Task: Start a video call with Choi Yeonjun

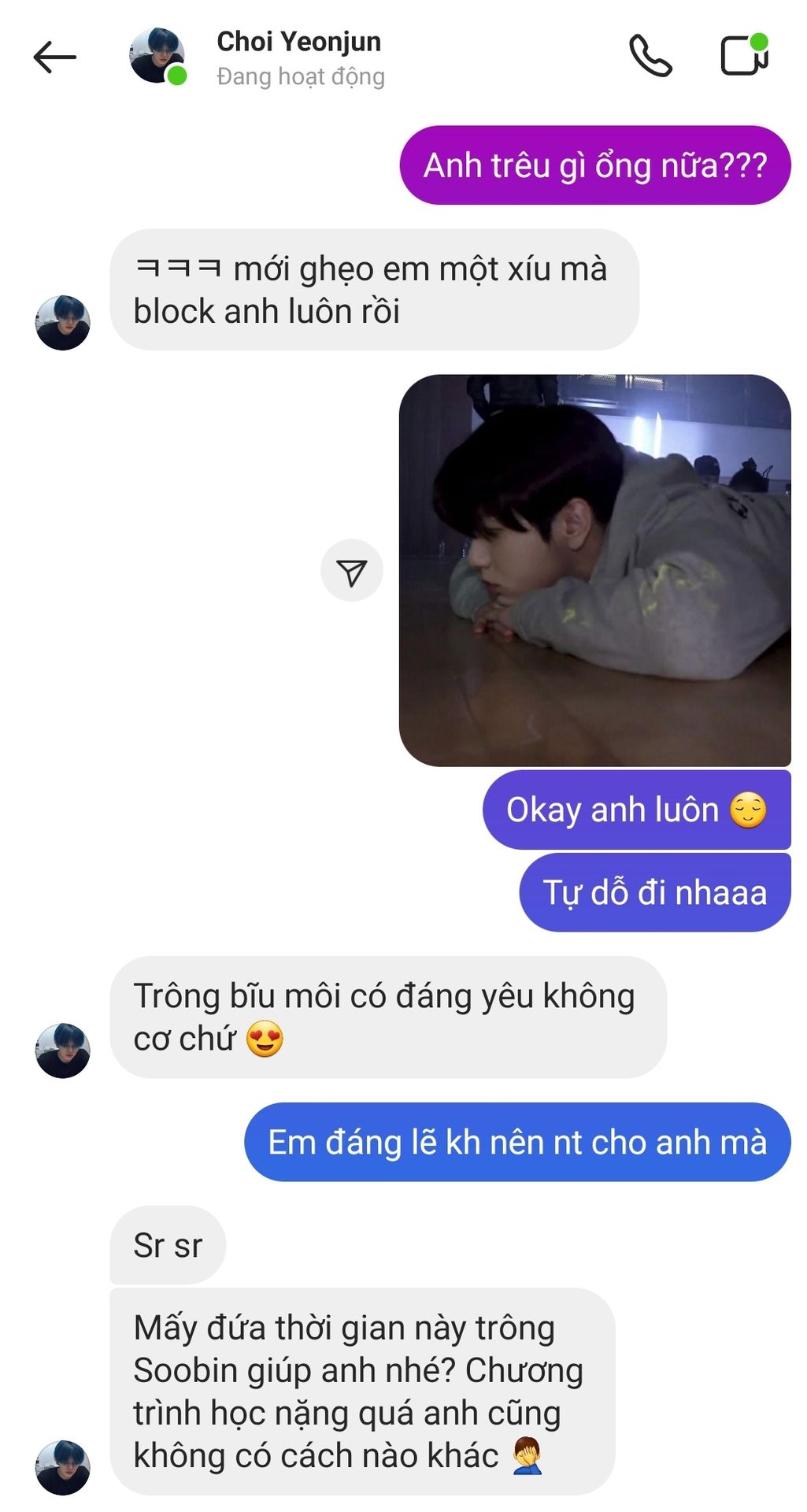Action: point(744,55)
